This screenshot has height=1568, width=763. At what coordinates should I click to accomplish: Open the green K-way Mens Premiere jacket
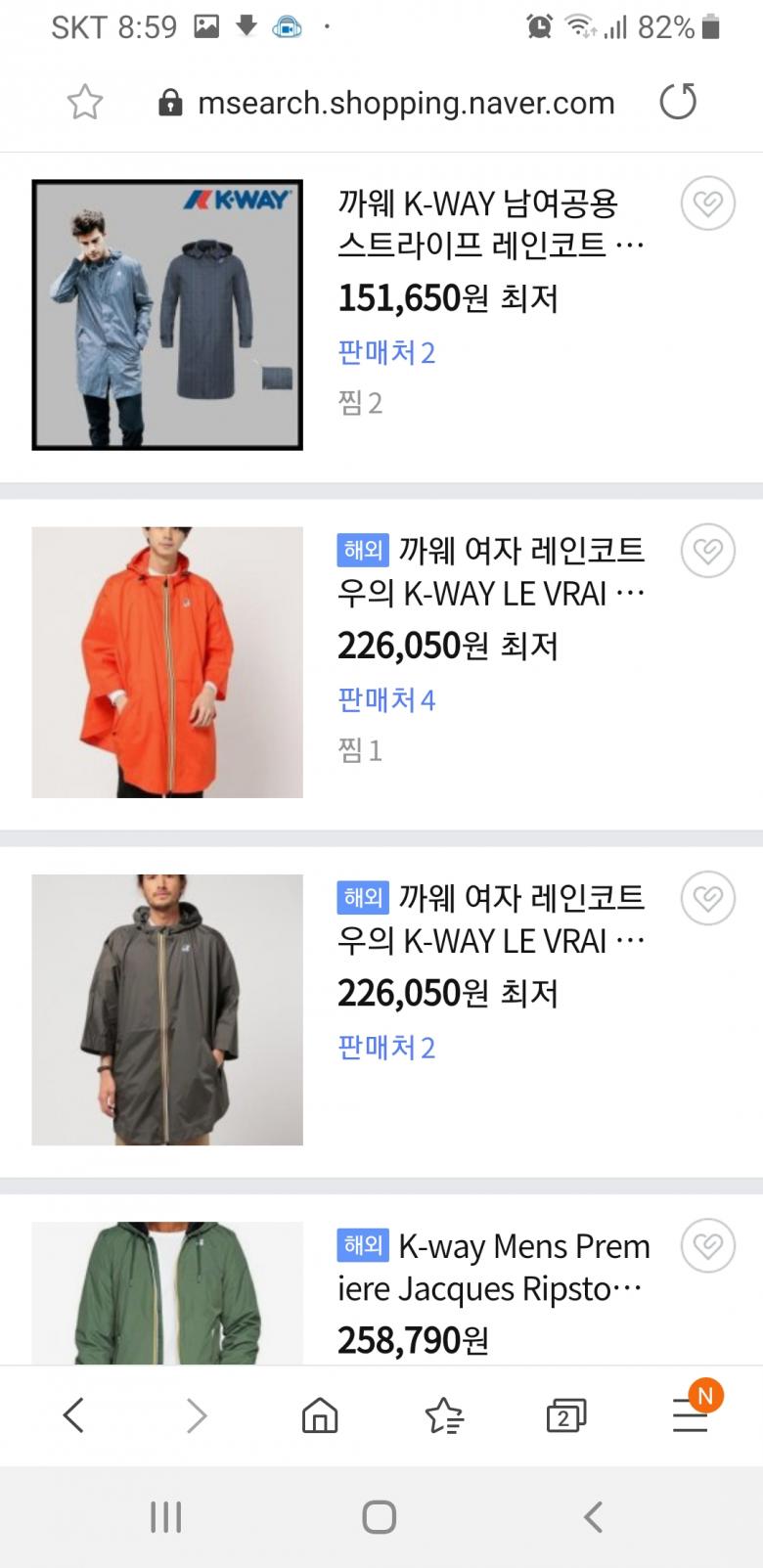point(167,1291)
